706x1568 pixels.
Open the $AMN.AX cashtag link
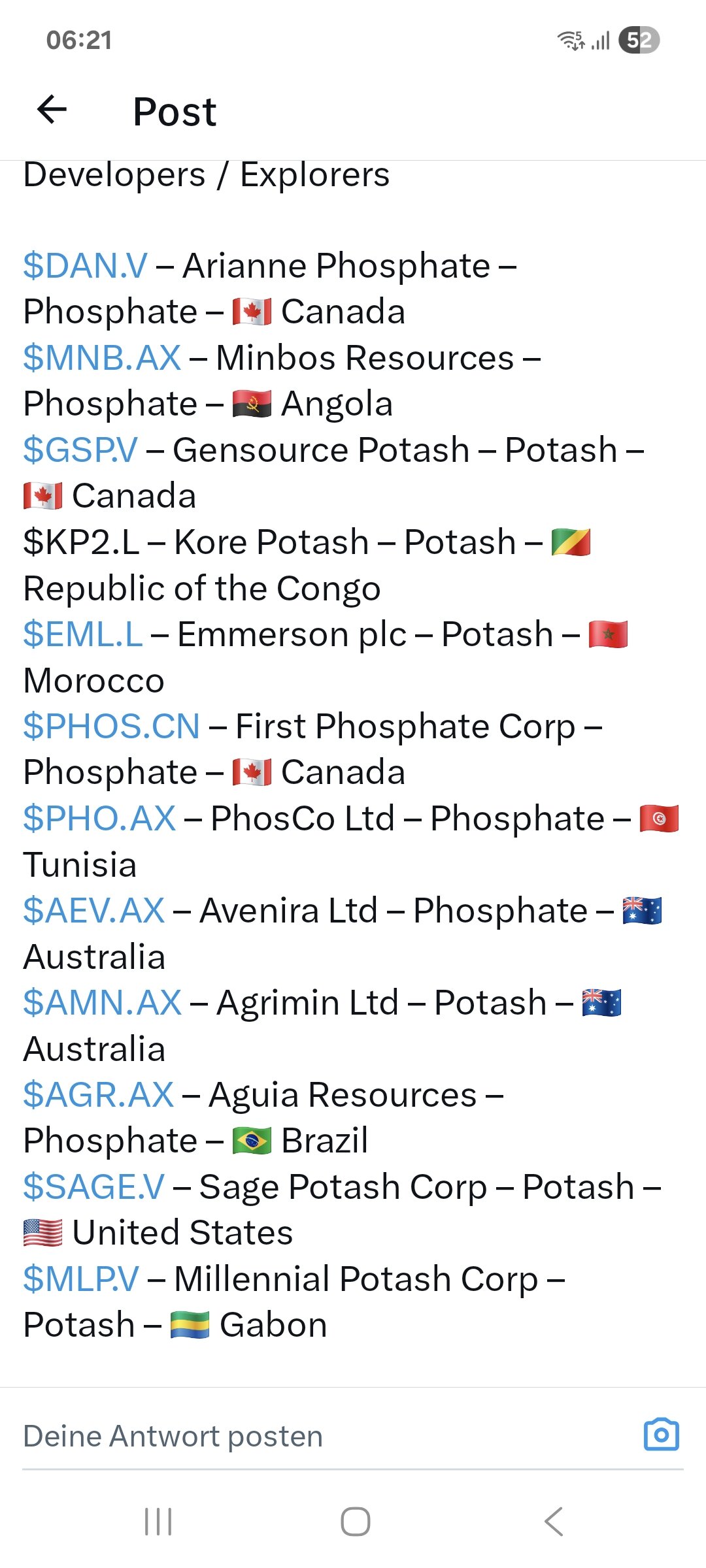coord(103,1003)
